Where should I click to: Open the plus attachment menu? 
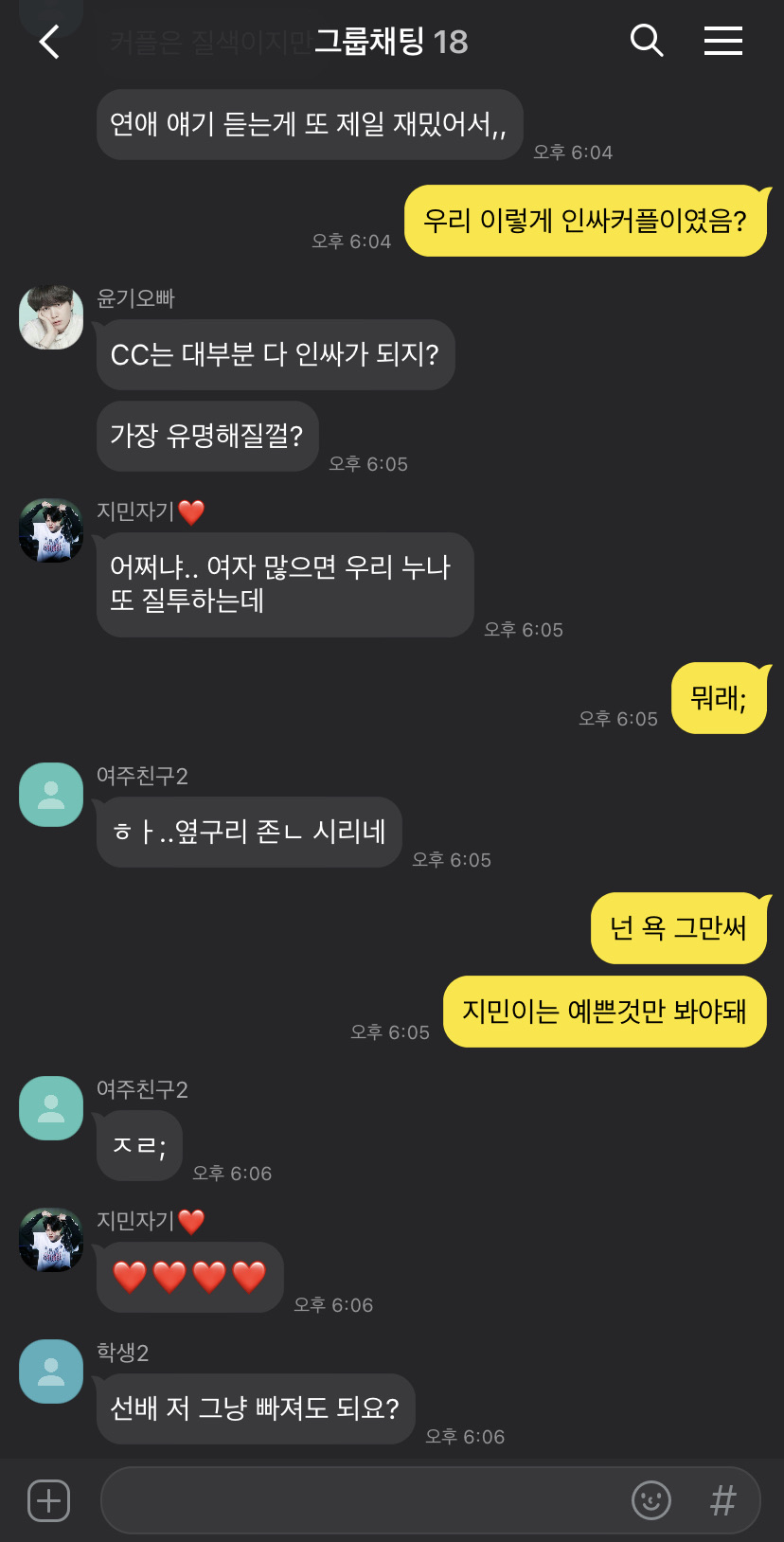[49, 1500]
